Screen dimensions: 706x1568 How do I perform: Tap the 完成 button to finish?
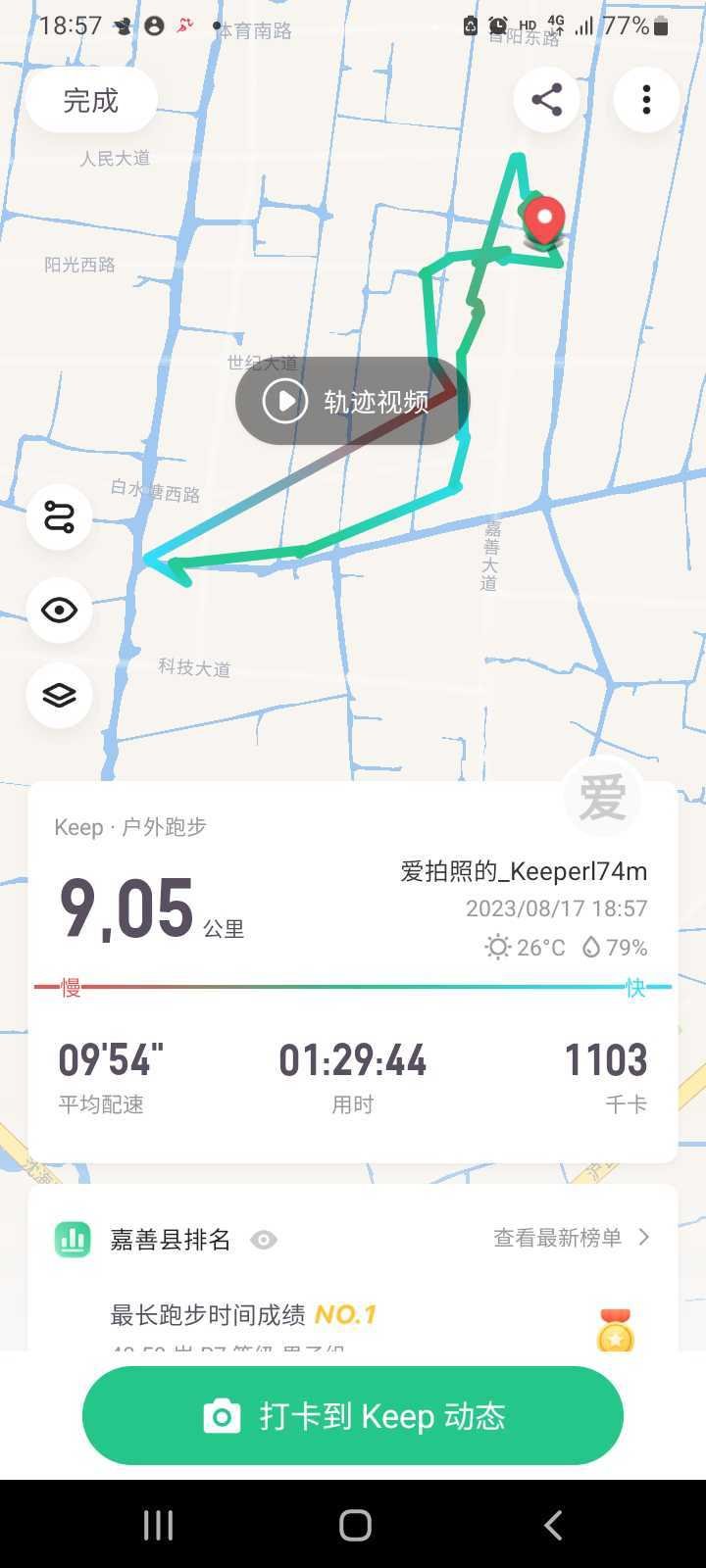click(90, 100)
